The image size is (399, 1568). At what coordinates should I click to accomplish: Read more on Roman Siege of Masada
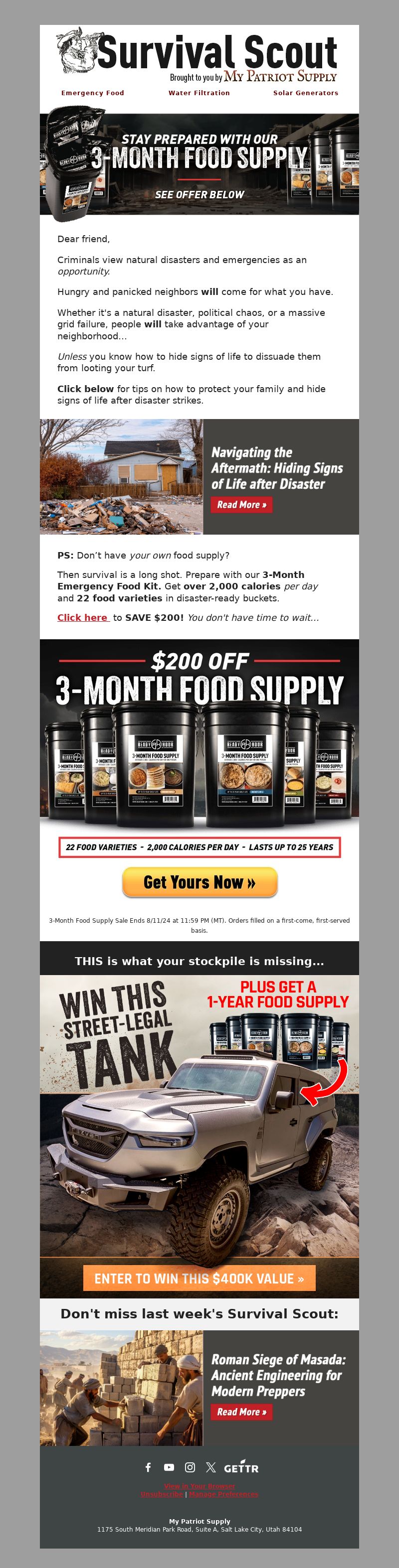[x=241, y=1412]
